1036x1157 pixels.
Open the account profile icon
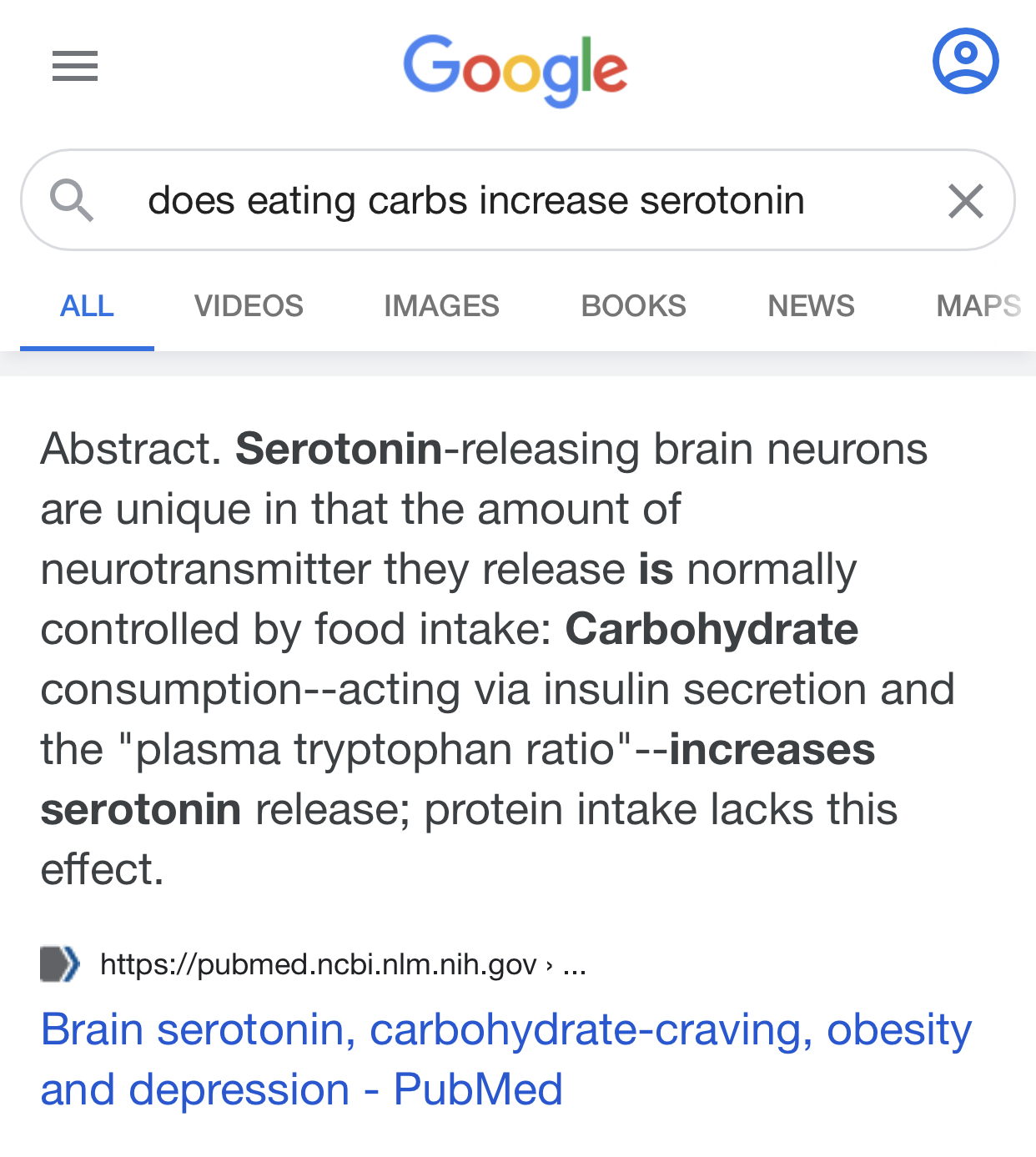965,61
